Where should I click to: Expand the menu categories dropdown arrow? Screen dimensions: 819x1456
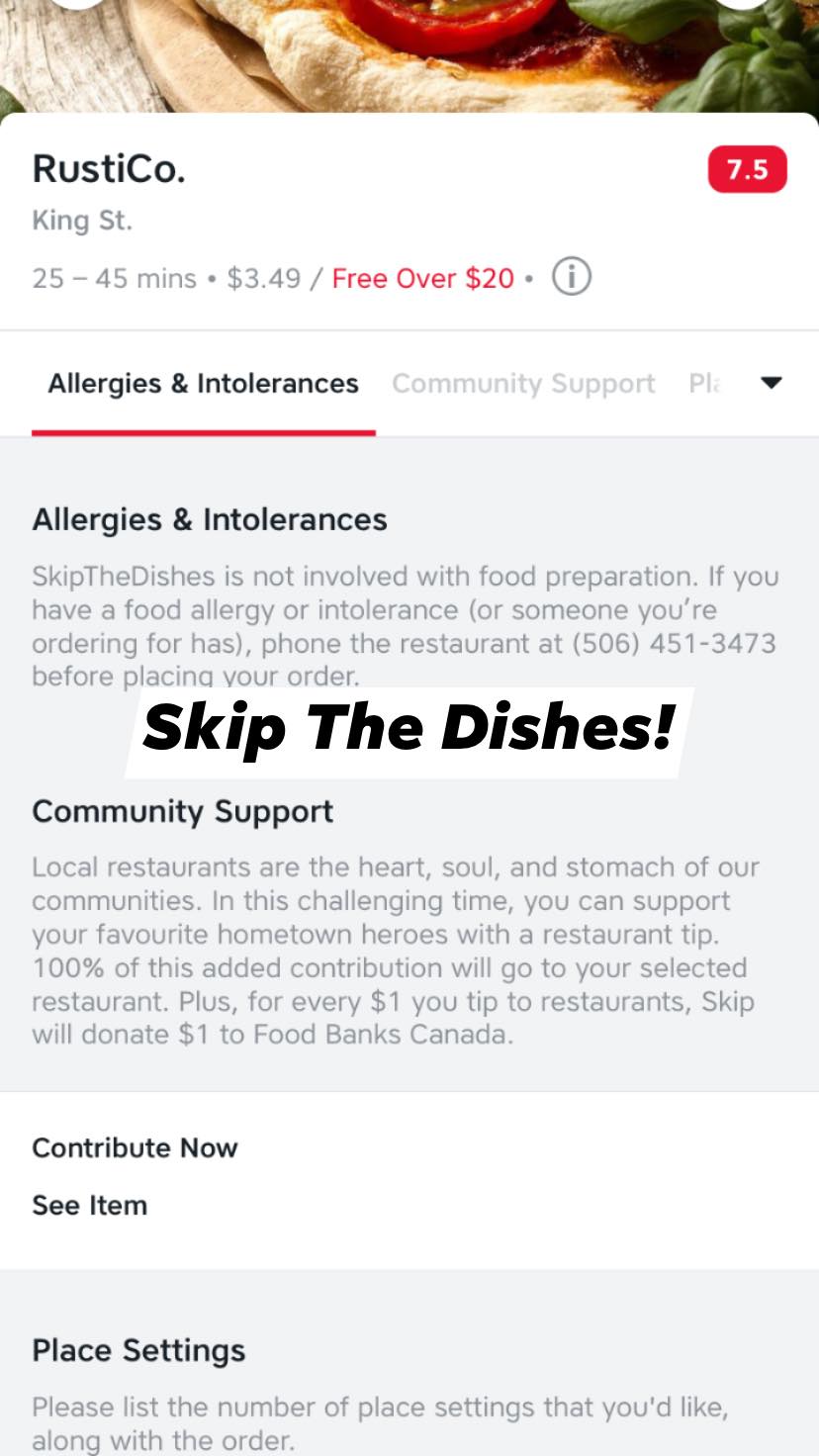click(771, 383)
